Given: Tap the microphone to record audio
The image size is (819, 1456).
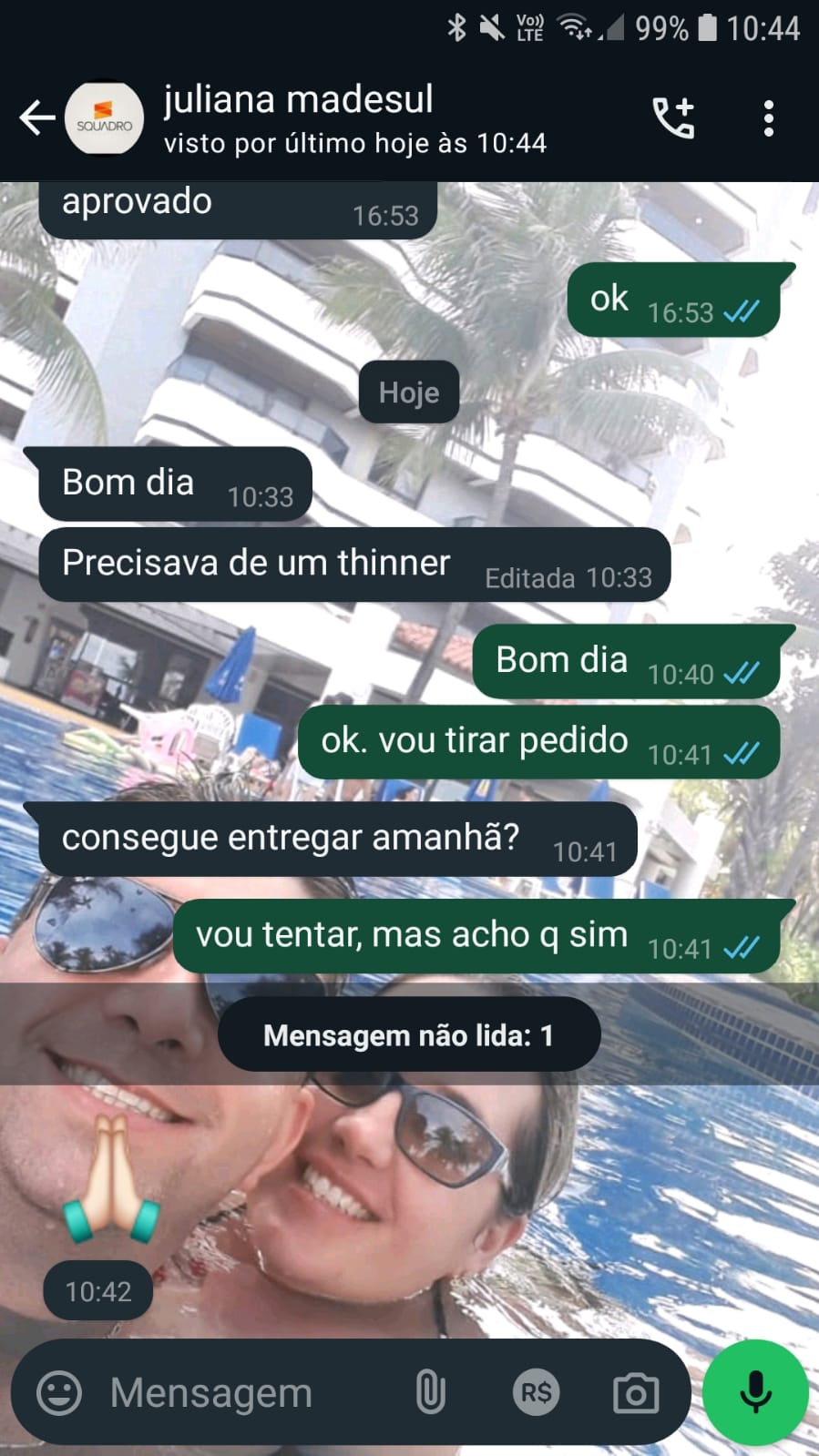Looking at the screenshot, I should [x=755, y=1393].
